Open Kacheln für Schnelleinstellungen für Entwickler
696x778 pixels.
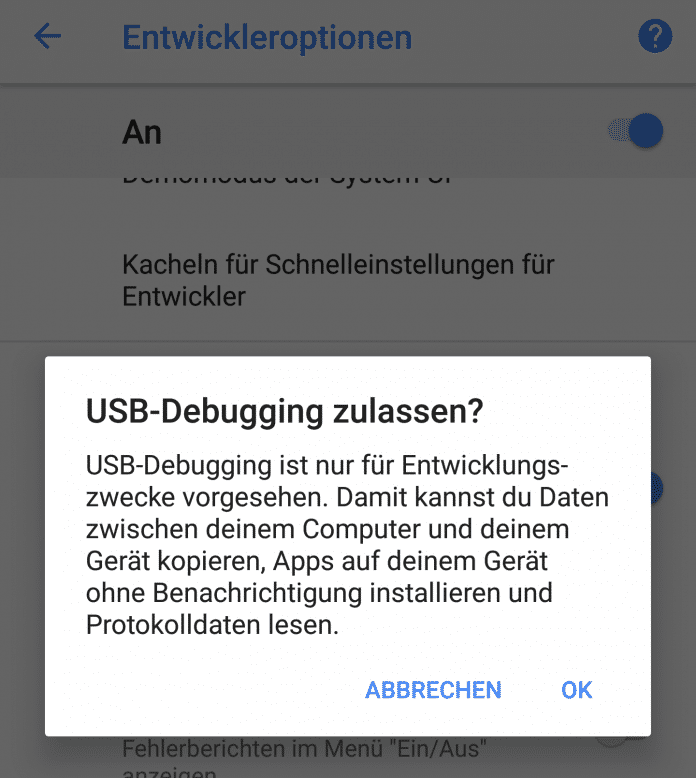[x=338, y=281]
